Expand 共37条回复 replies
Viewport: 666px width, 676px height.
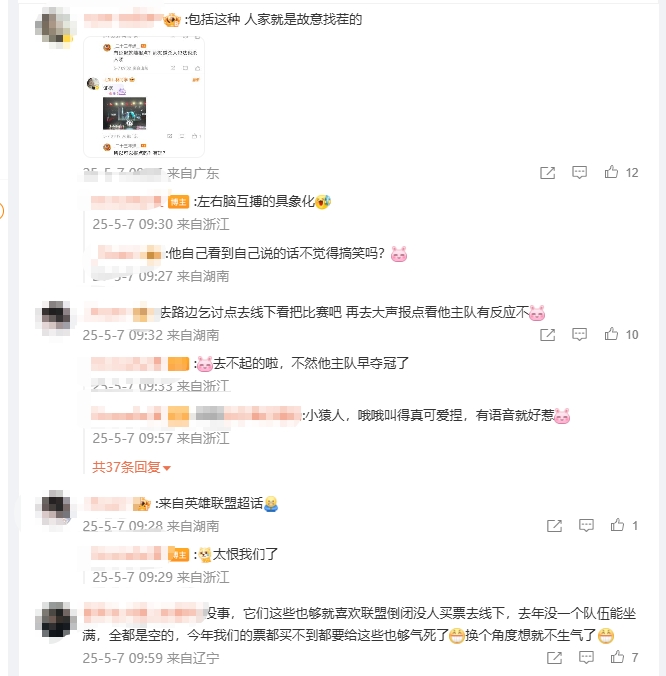tap(131, 467)
